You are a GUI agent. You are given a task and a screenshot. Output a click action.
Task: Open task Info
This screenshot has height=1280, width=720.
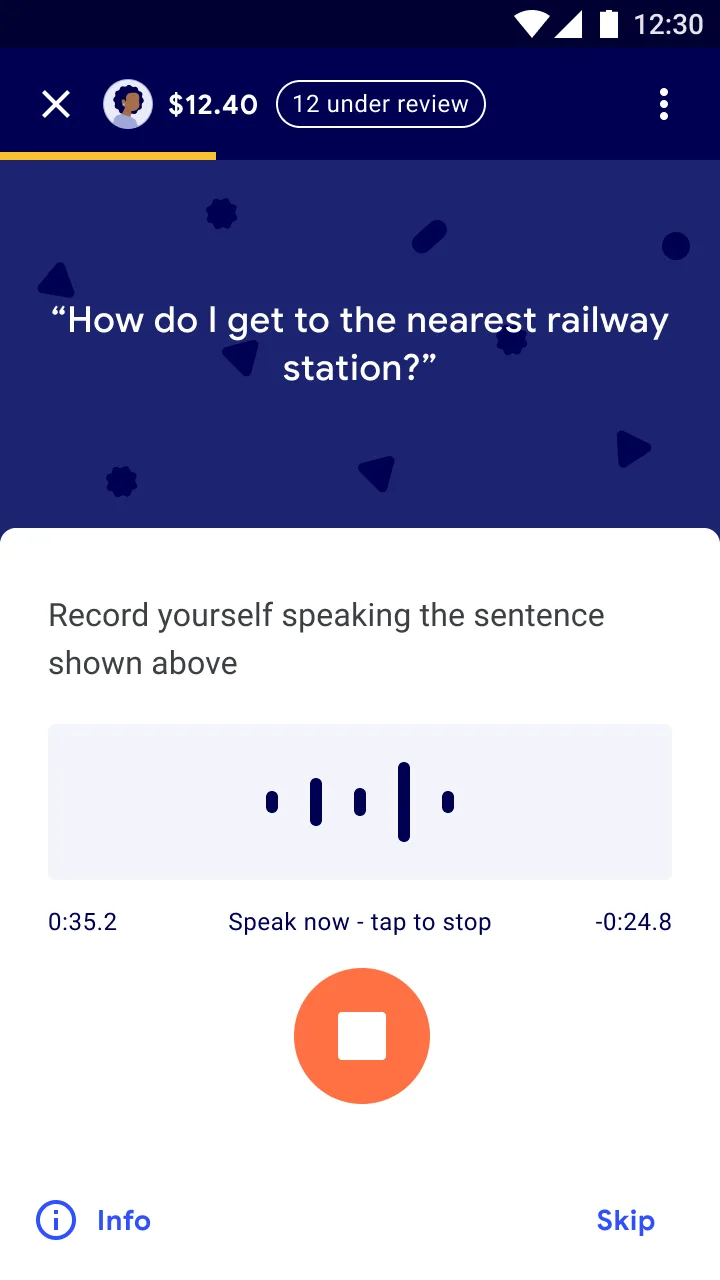pyautogui.click(x=94, y=1220)
